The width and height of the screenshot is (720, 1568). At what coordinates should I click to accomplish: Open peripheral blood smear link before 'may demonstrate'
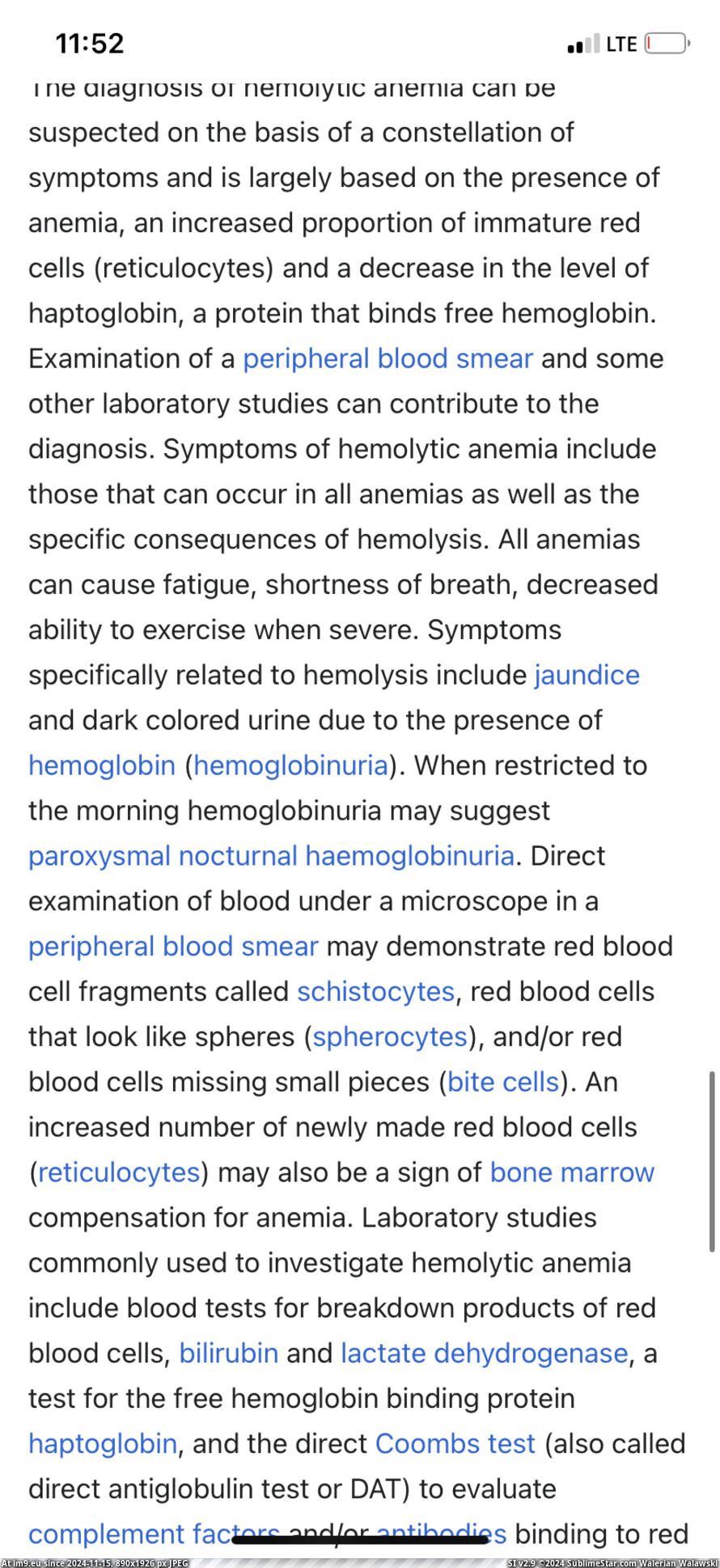coord(173,947)
